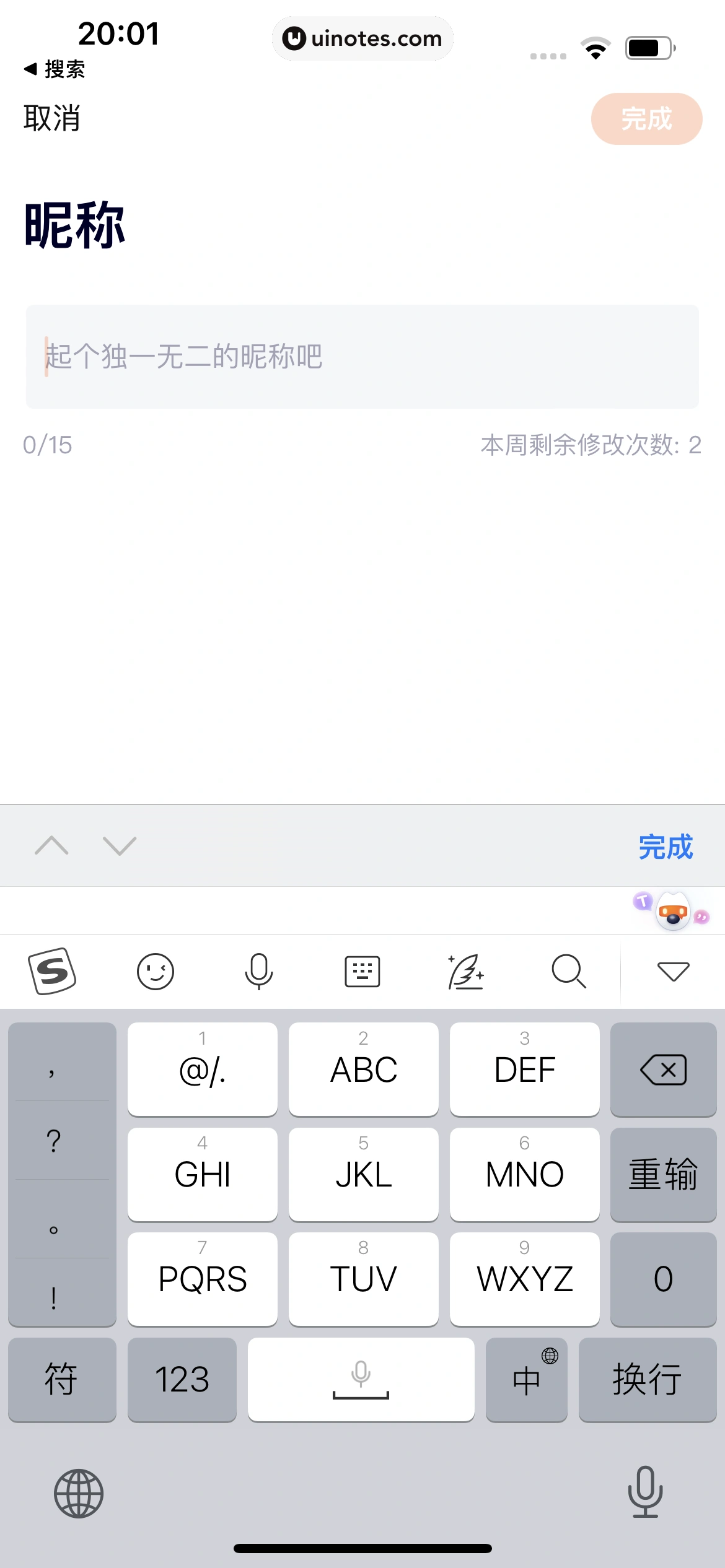Tap the backspace key

tap(663, 1069)
